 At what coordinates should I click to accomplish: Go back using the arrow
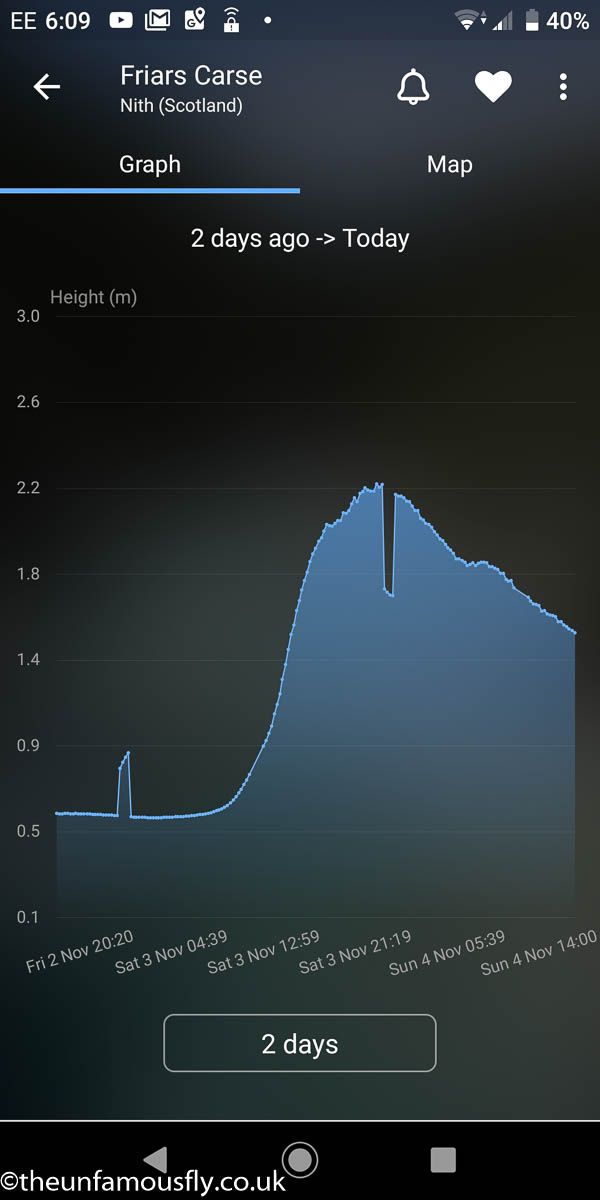(47, 87)
